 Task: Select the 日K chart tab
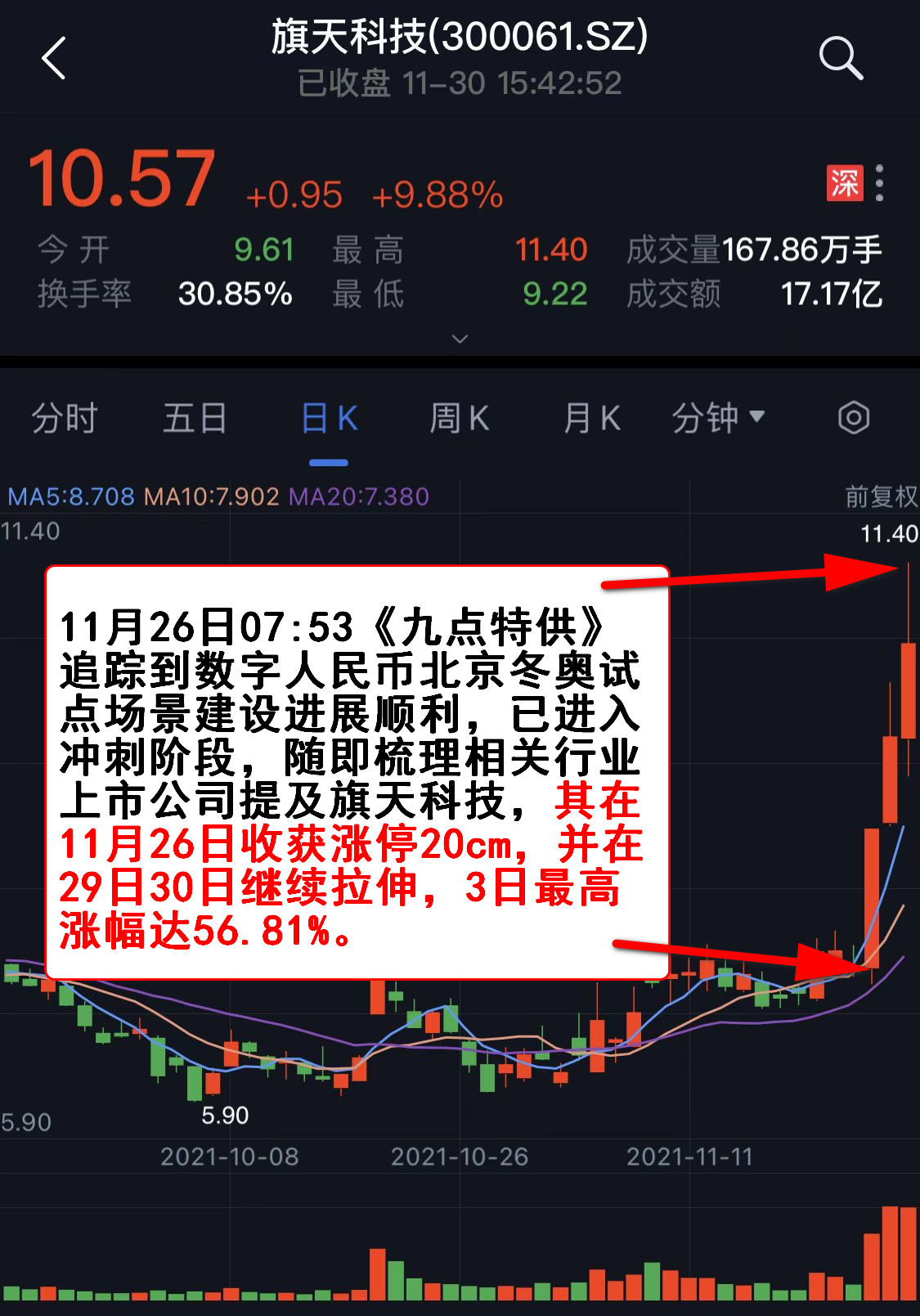[329, 418]
